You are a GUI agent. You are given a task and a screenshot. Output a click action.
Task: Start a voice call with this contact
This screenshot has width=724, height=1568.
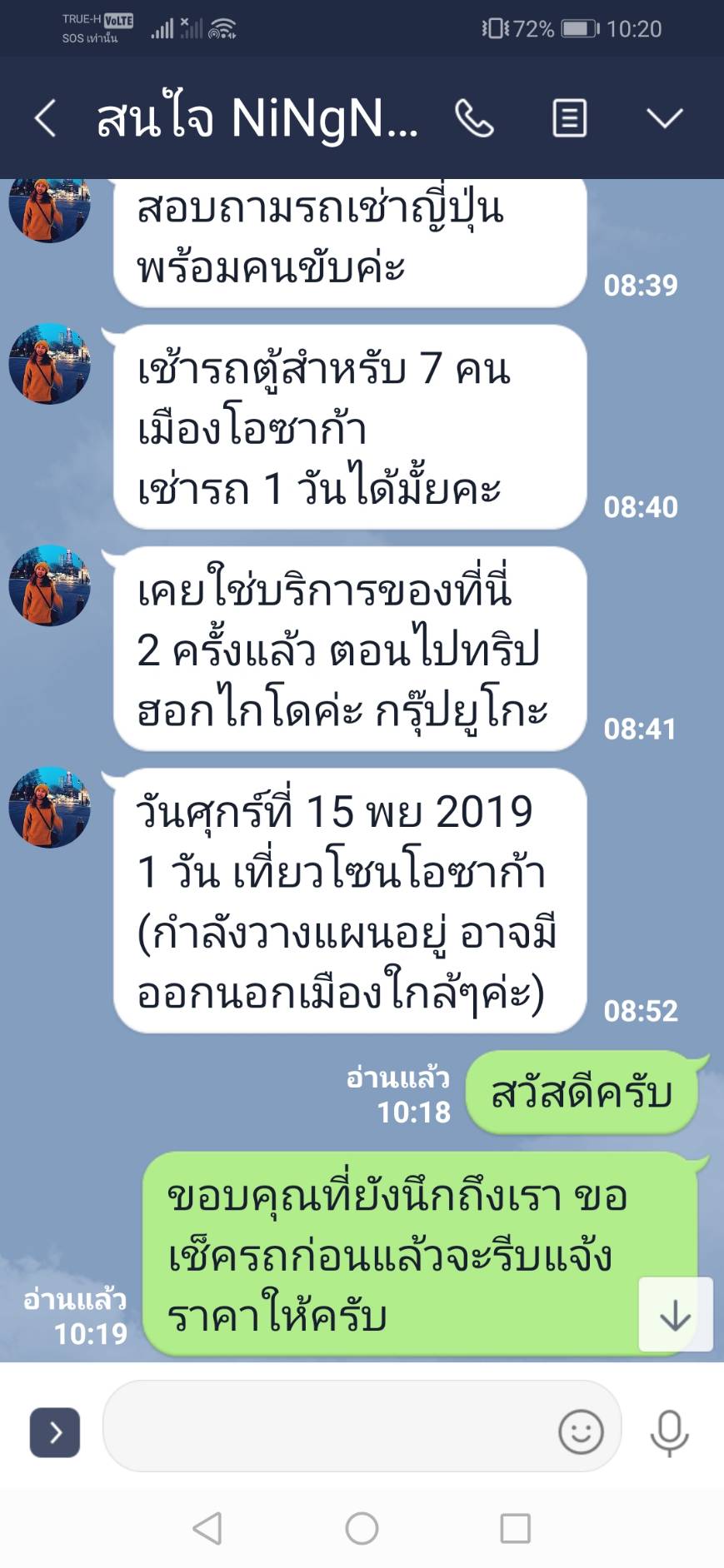475,118
